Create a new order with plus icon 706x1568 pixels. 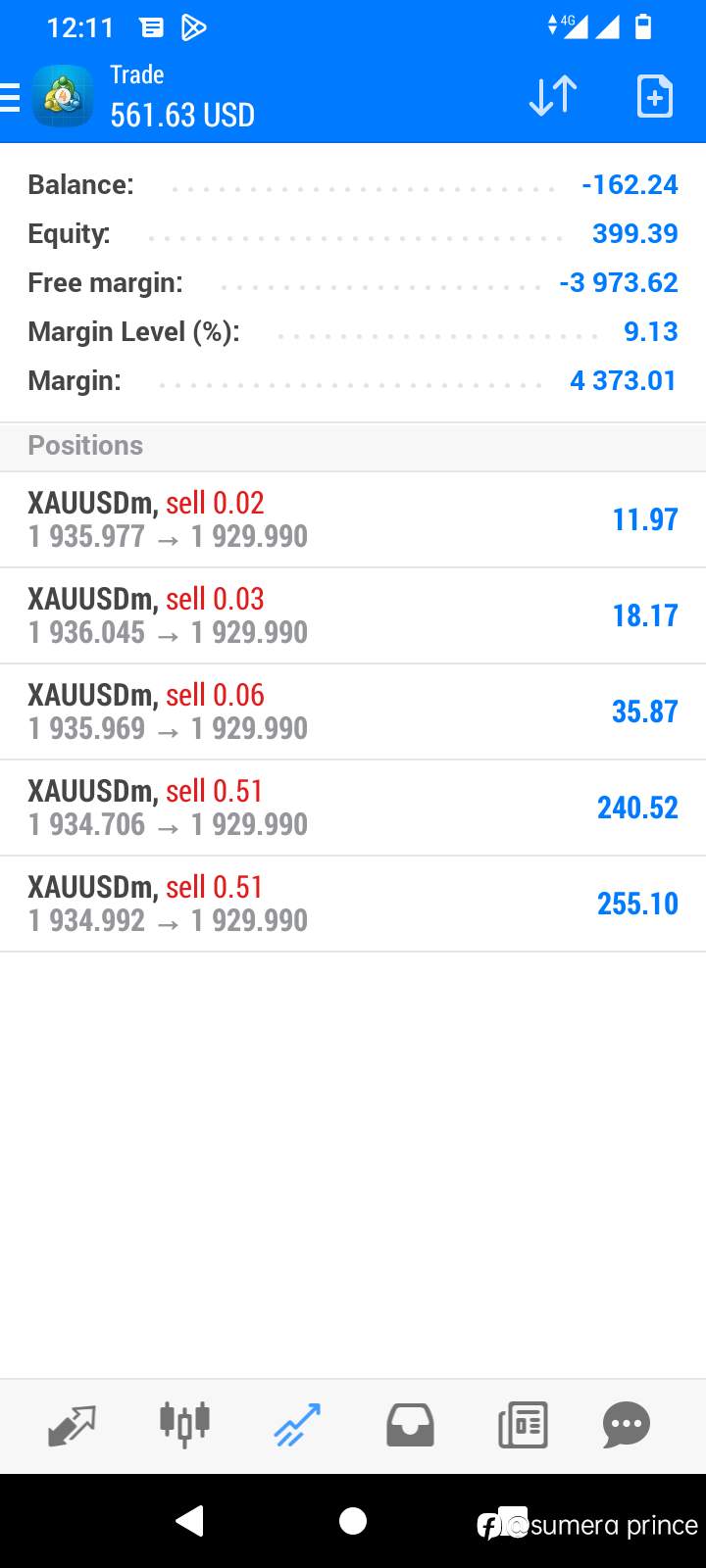point(654,96)
